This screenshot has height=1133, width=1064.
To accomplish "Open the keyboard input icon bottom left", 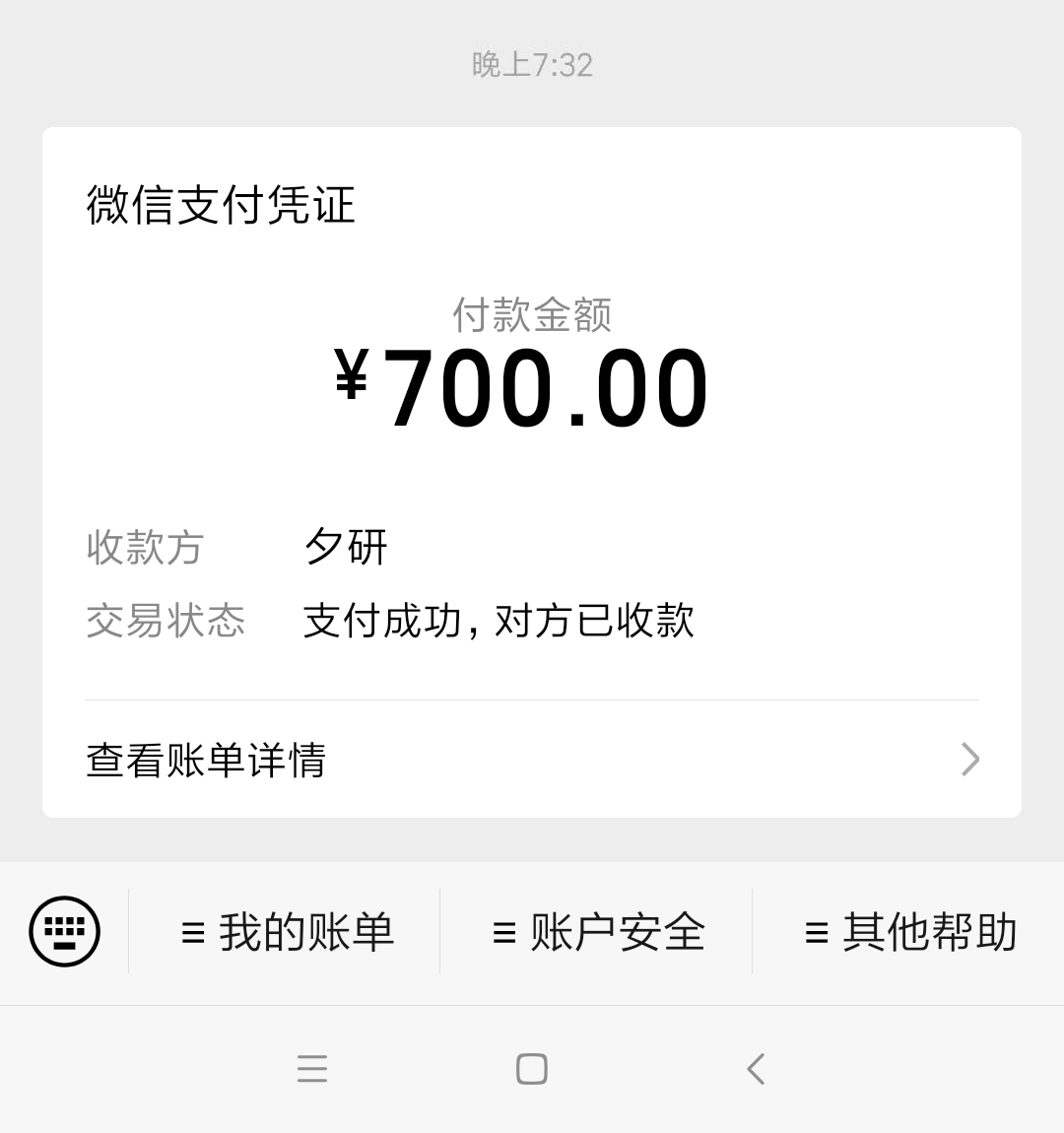I will coord(63,930).
